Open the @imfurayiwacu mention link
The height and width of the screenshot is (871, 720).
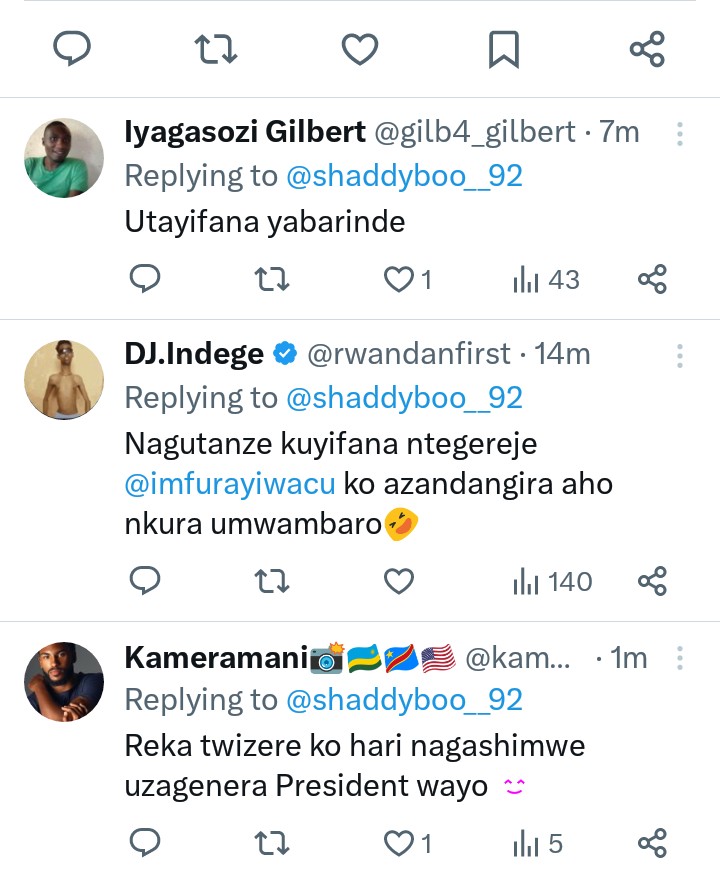click(x=230, y=485)
